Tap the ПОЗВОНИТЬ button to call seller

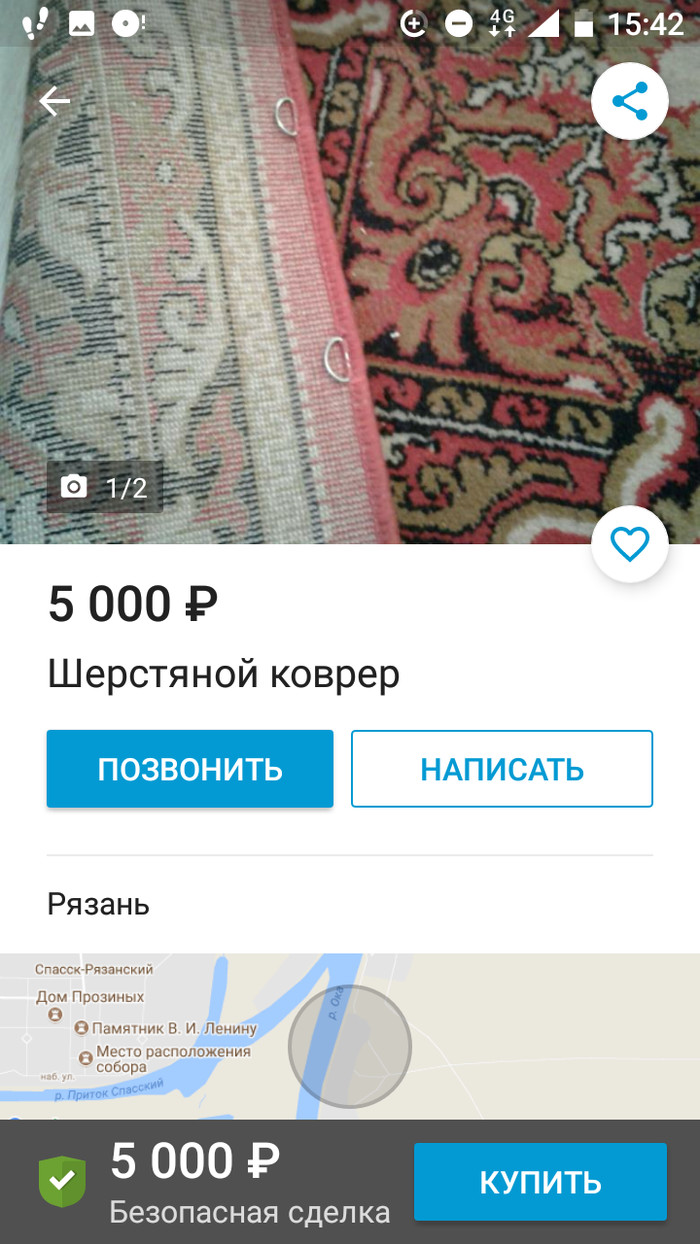190,769
